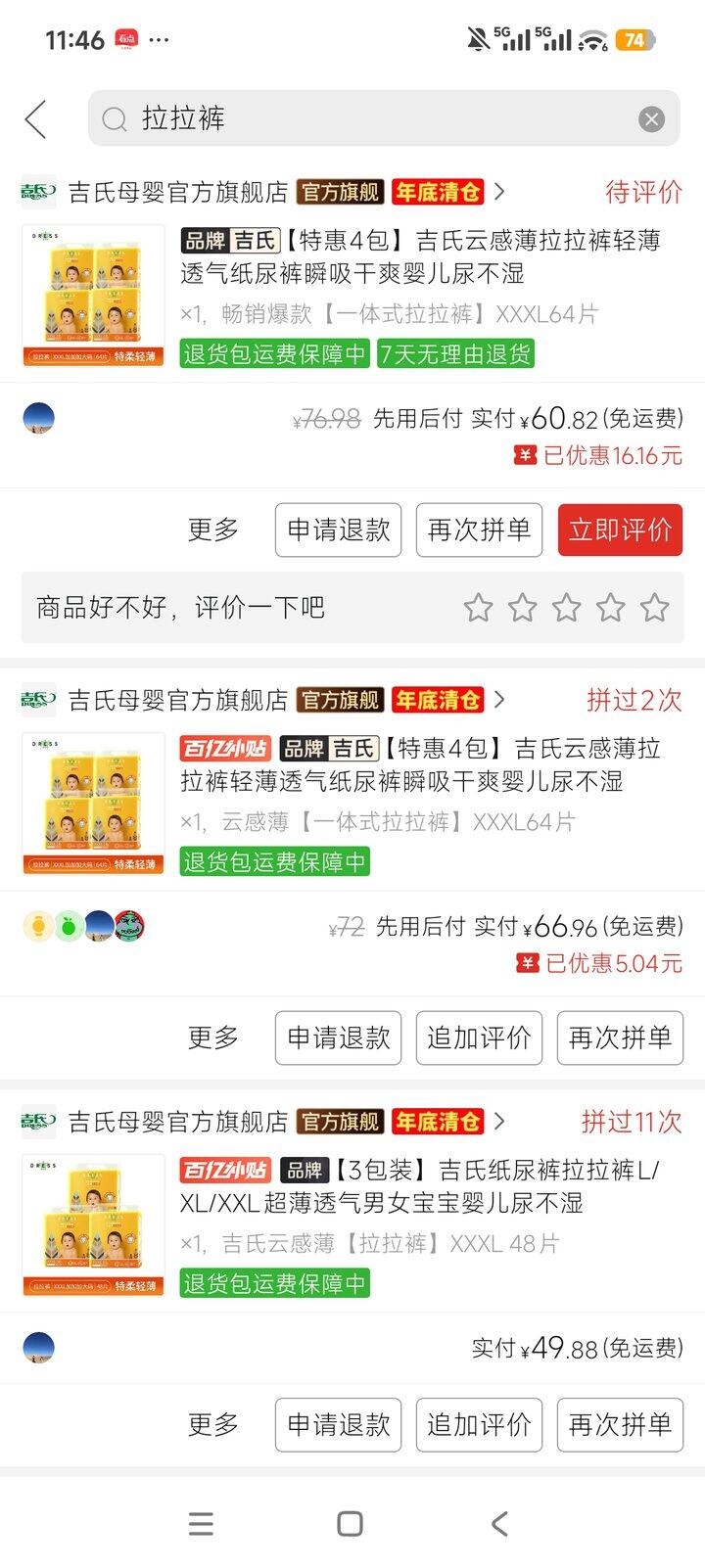
Task: Open 更多 options on the ¥66.96 order
Action: click(x=212, y=1038)
